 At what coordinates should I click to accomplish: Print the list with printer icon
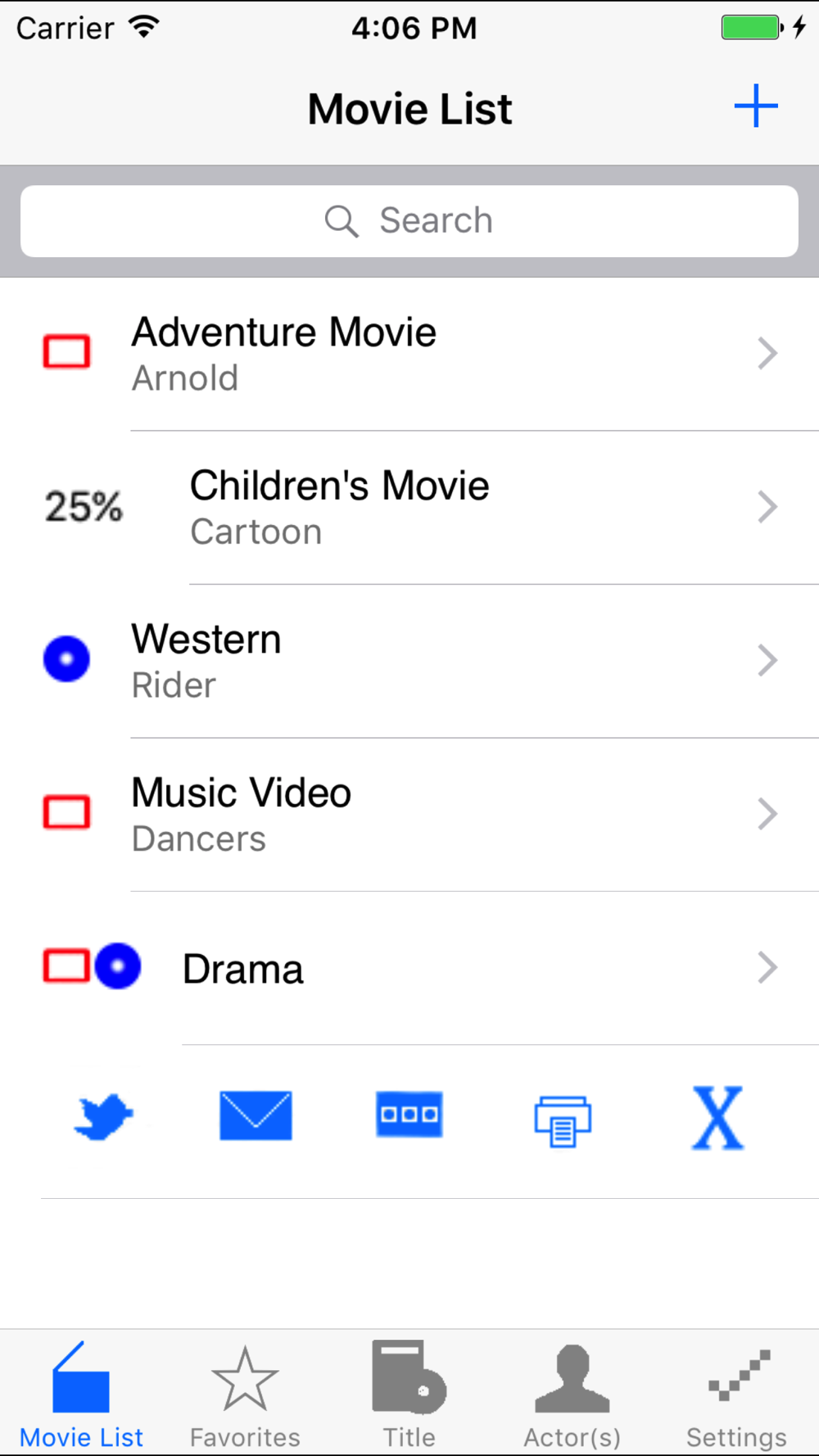563,1121
